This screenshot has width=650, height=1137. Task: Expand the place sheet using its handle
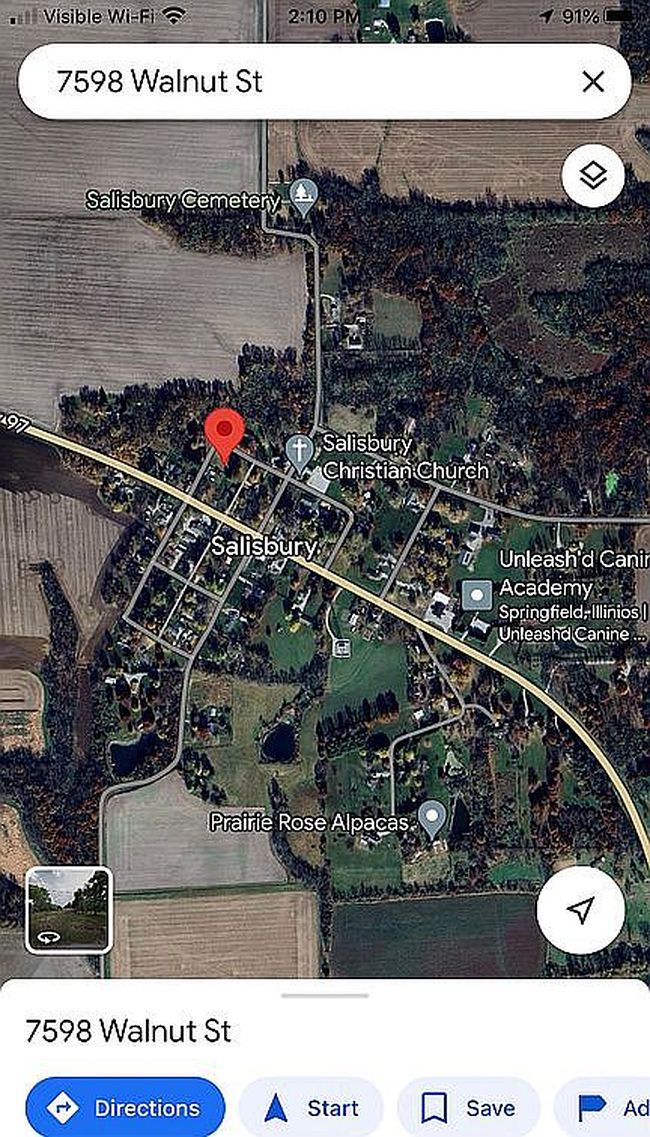pyautogui.click(x=324, y=995)
